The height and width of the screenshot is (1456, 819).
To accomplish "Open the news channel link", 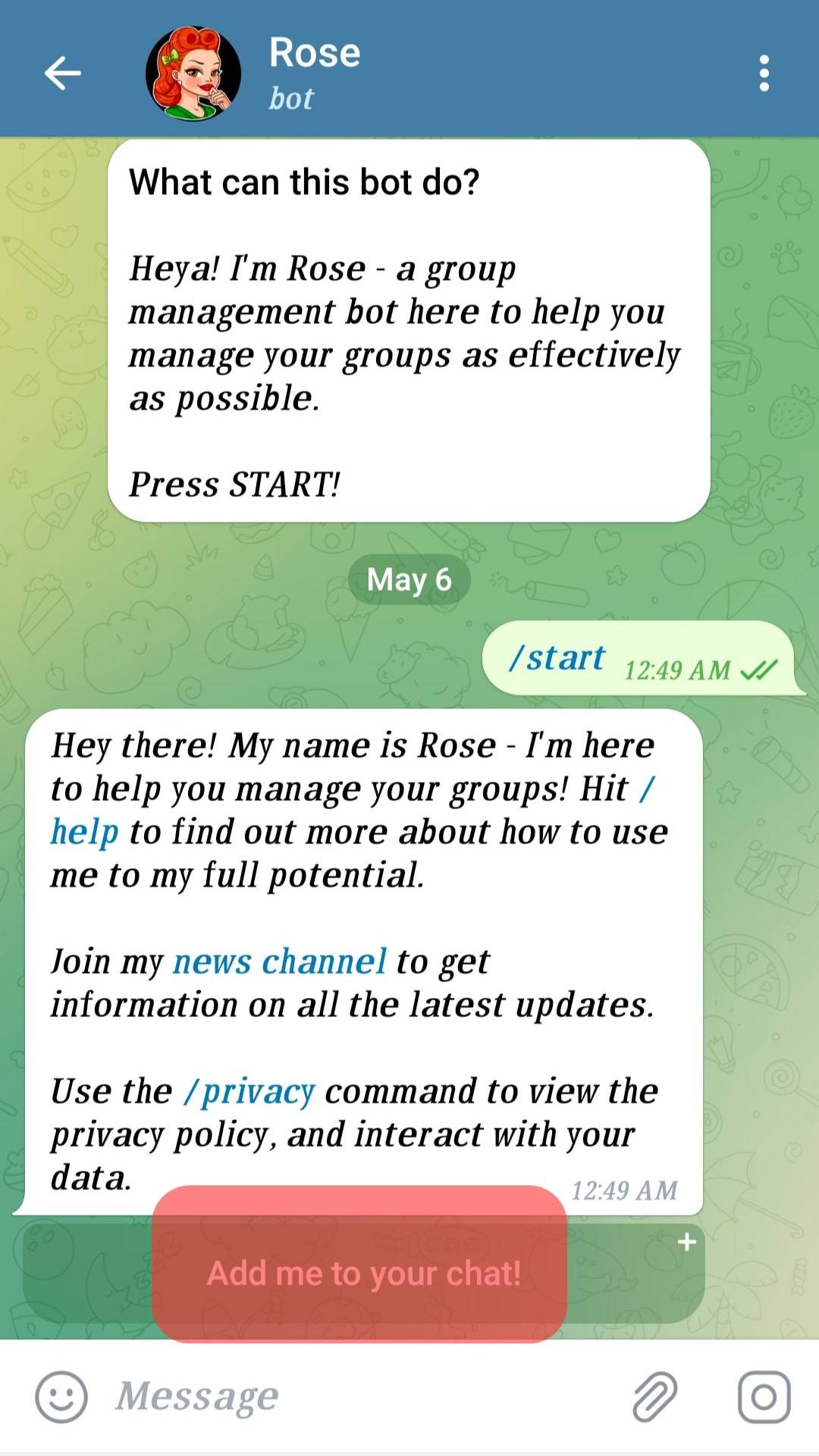I will pos(280,962).
